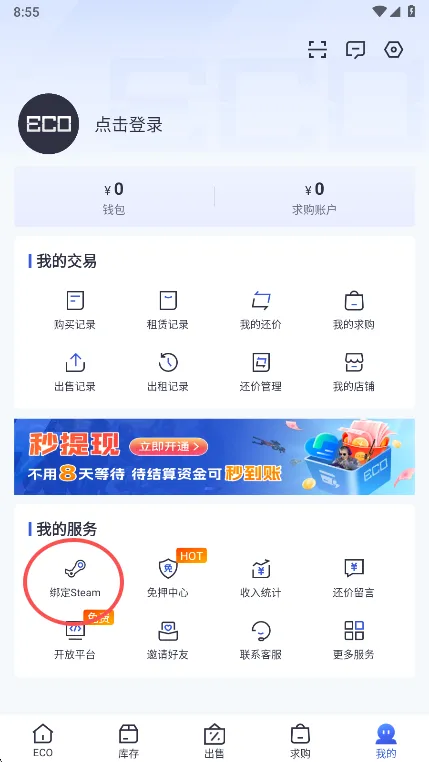Open the 求购账户 balance
429x762 pixels.
click(x=314, y=197)
